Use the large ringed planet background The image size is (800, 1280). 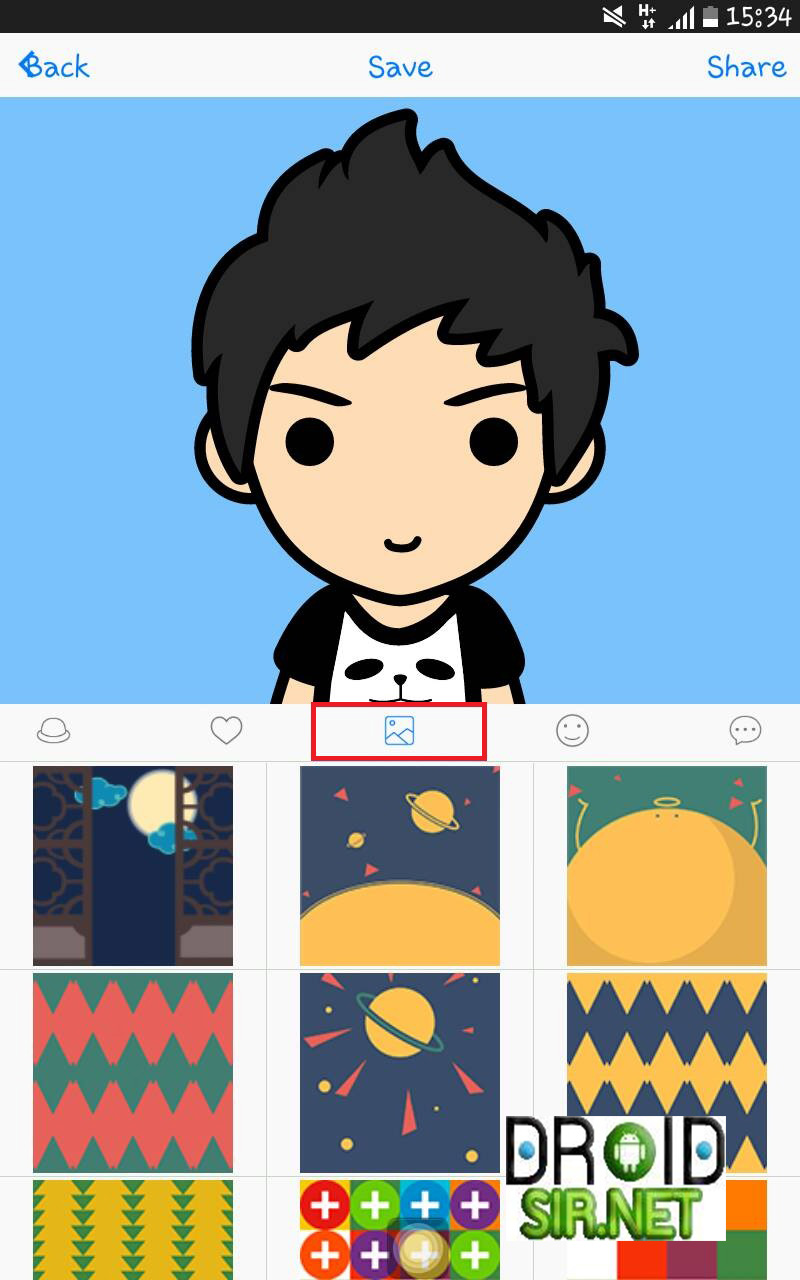coord(400,1072)
